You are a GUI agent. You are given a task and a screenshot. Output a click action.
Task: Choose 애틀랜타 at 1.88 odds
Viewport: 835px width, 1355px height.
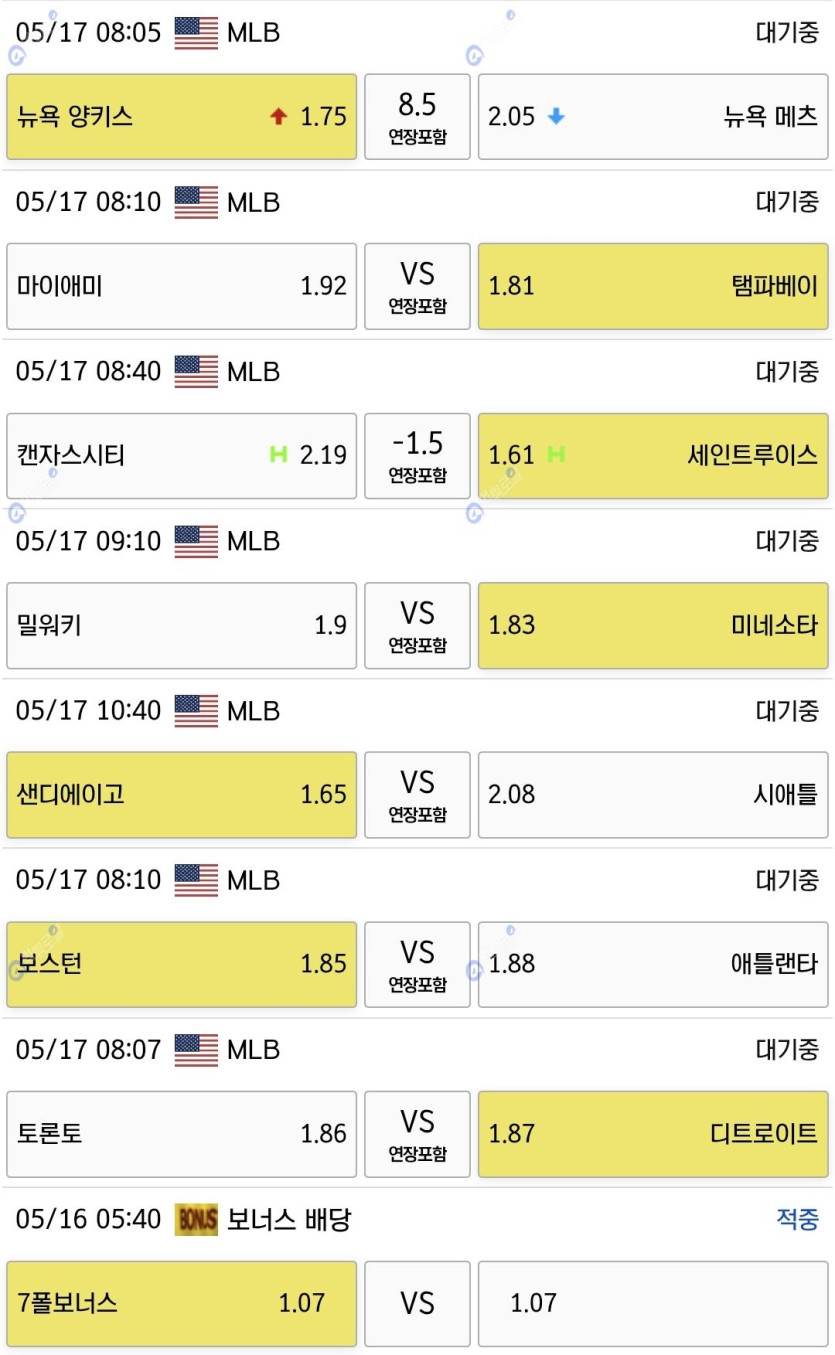(x=653, y=964)
